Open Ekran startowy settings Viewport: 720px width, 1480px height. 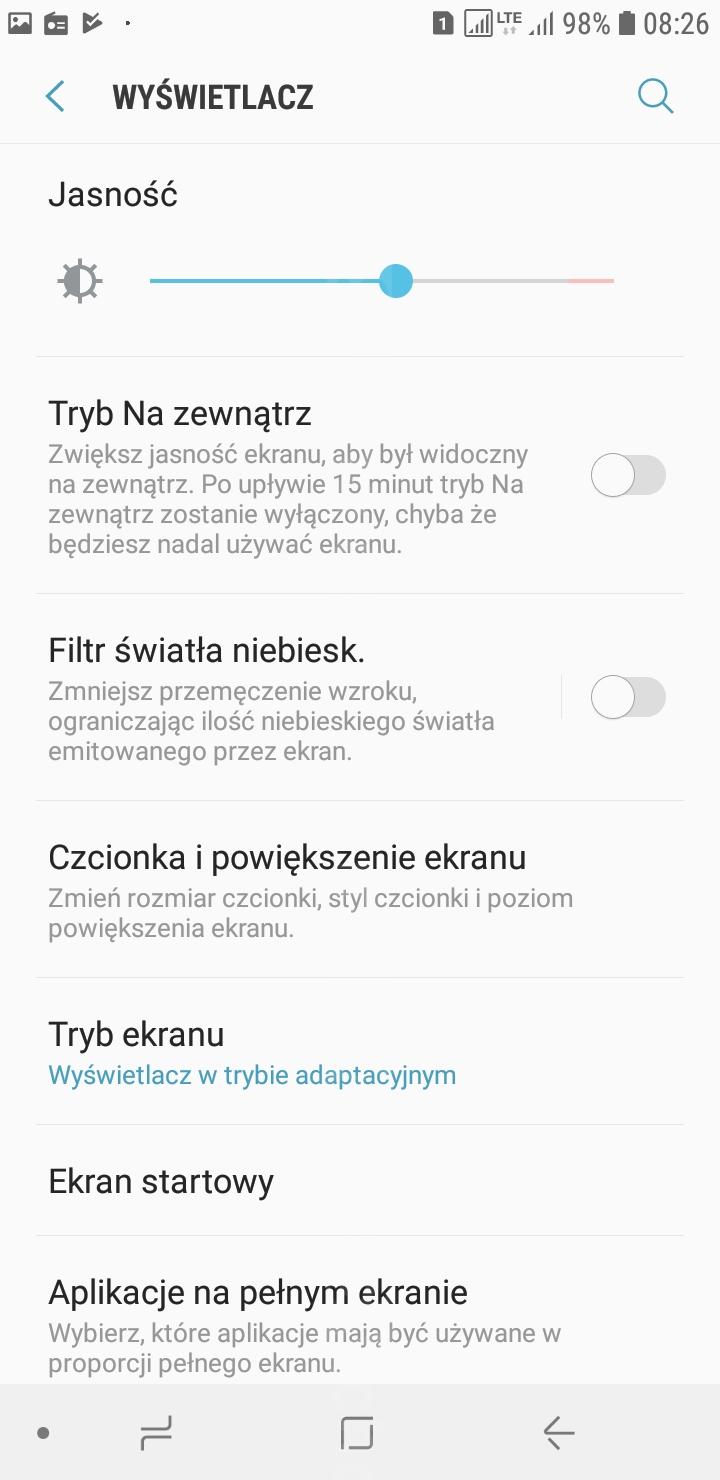pyautogui.click(x=360, y=1181)
